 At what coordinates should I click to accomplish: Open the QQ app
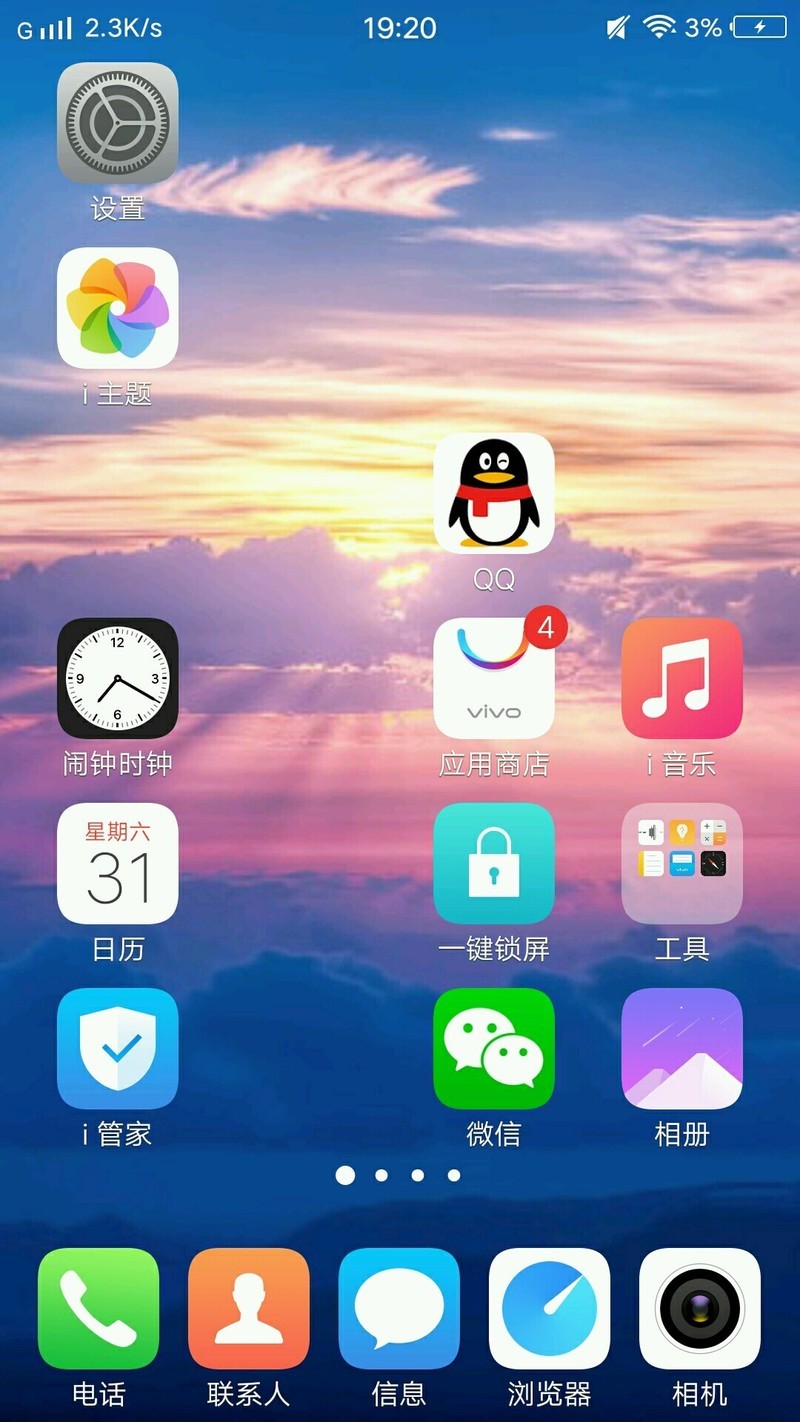(x=494, y=494)
